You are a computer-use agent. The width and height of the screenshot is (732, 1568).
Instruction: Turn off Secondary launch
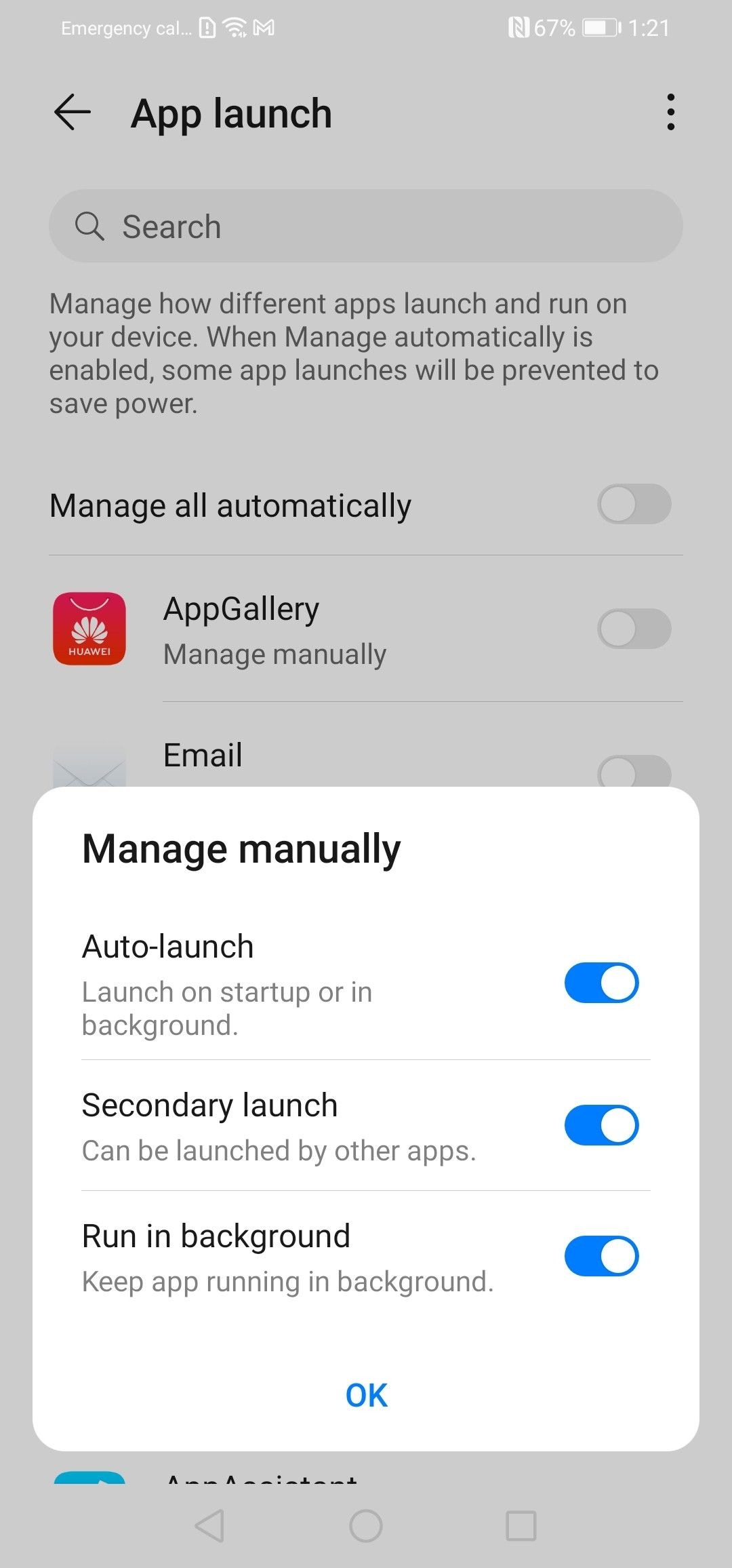(601, 1125)
